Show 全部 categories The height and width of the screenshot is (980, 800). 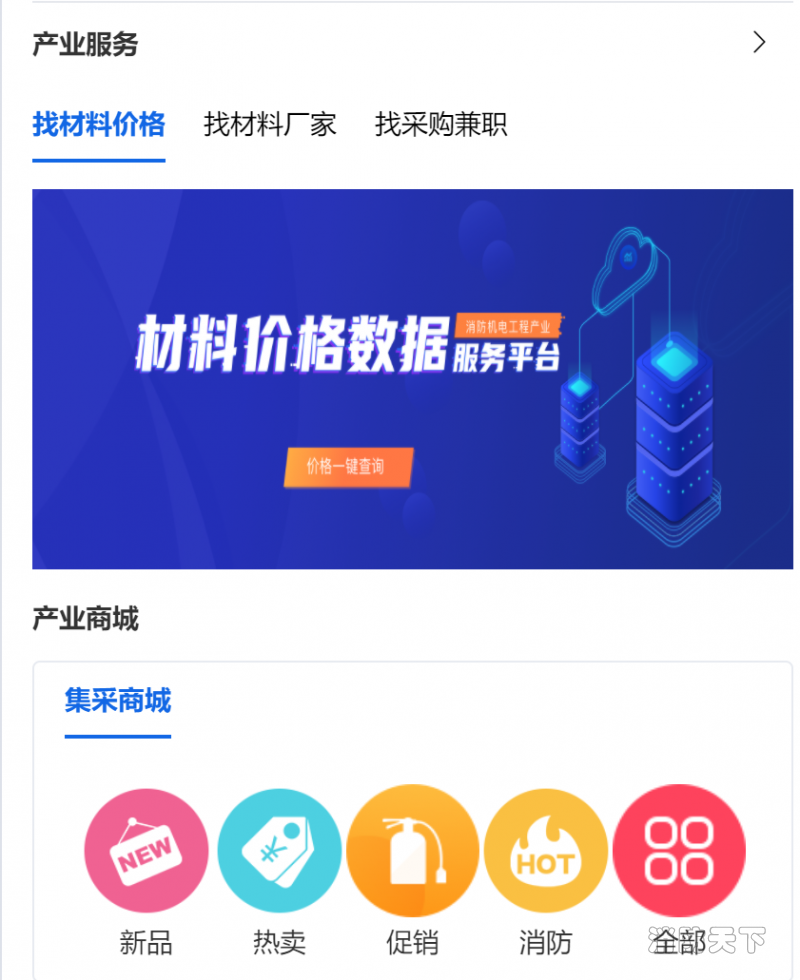pyautogui.click(x=678, y=851)
